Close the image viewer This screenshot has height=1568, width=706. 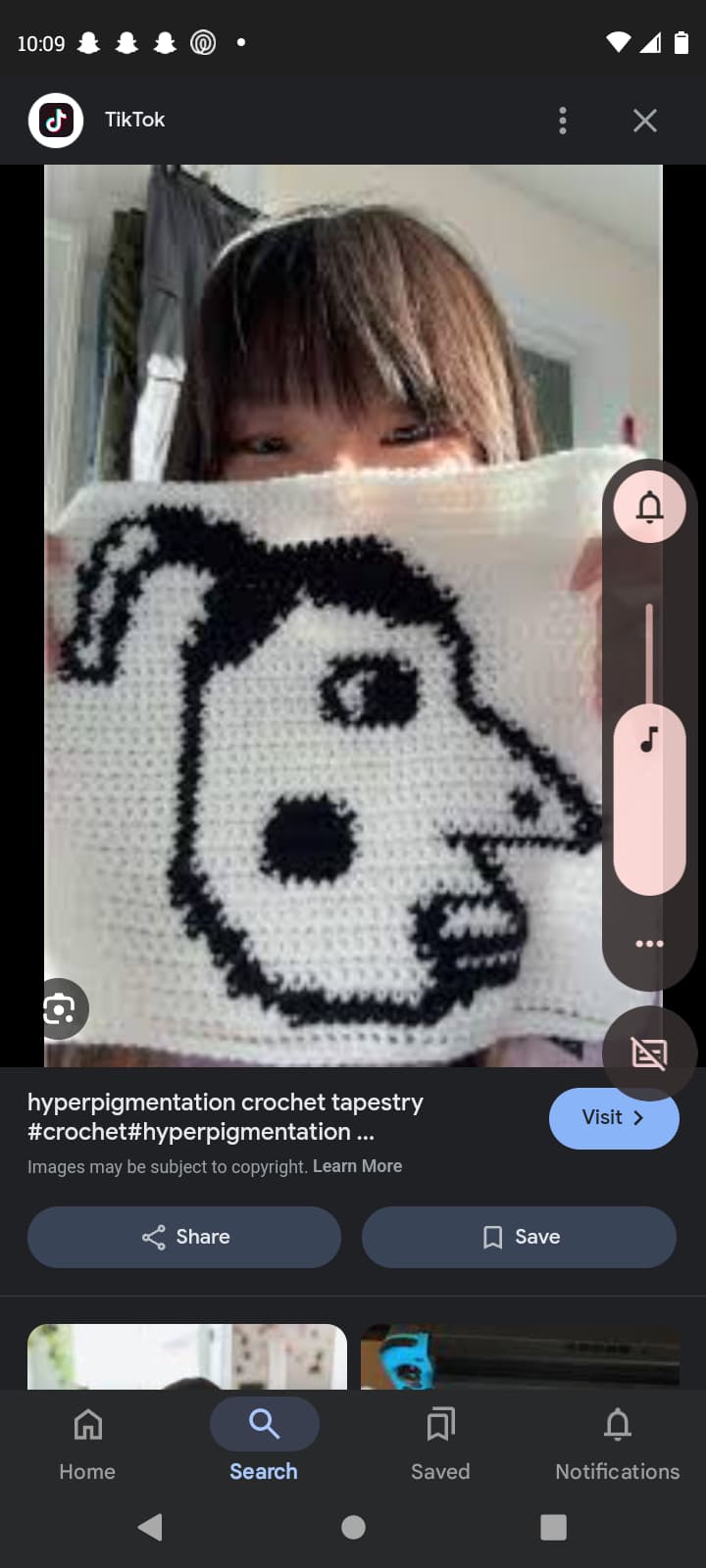[x=645, y=121]
